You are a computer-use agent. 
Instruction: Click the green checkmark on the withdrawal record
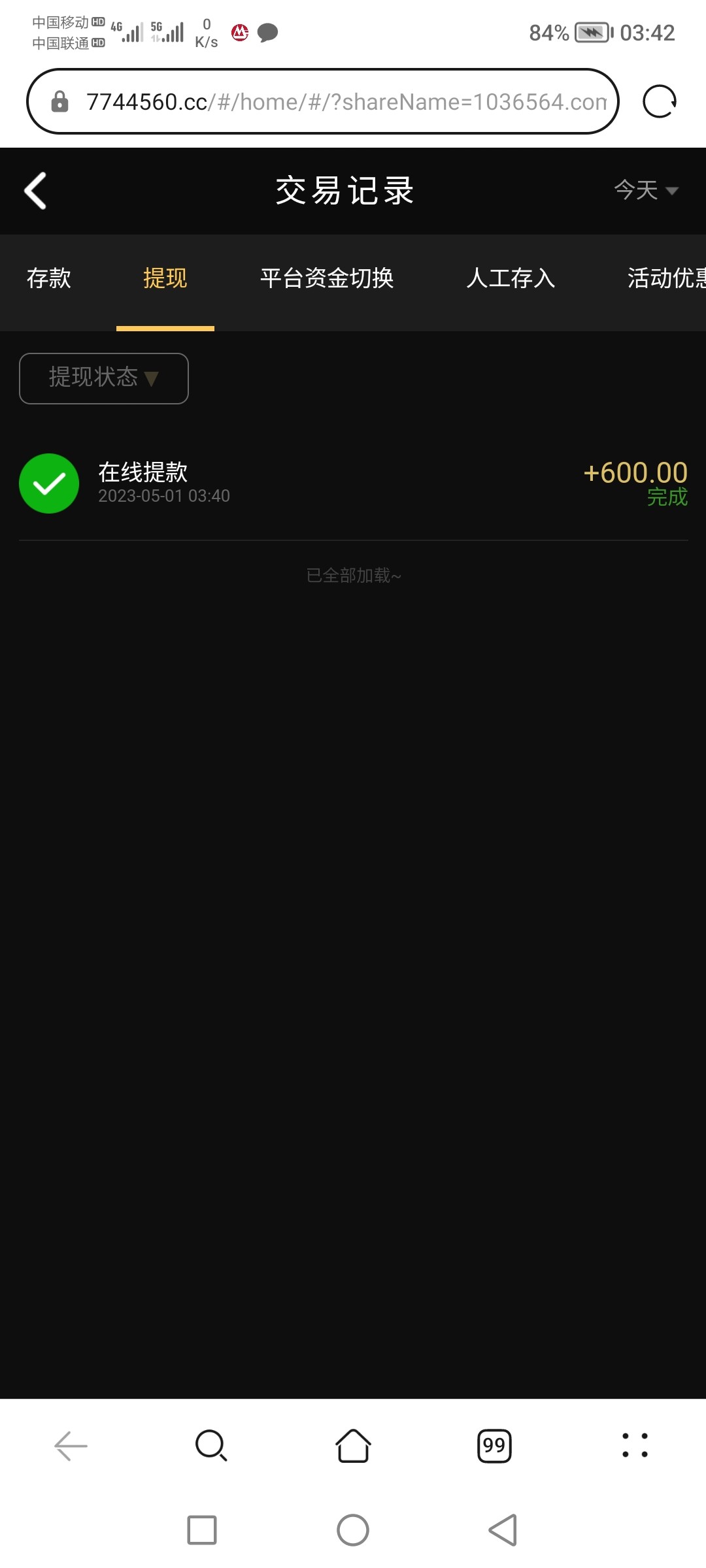coord(49,483)
